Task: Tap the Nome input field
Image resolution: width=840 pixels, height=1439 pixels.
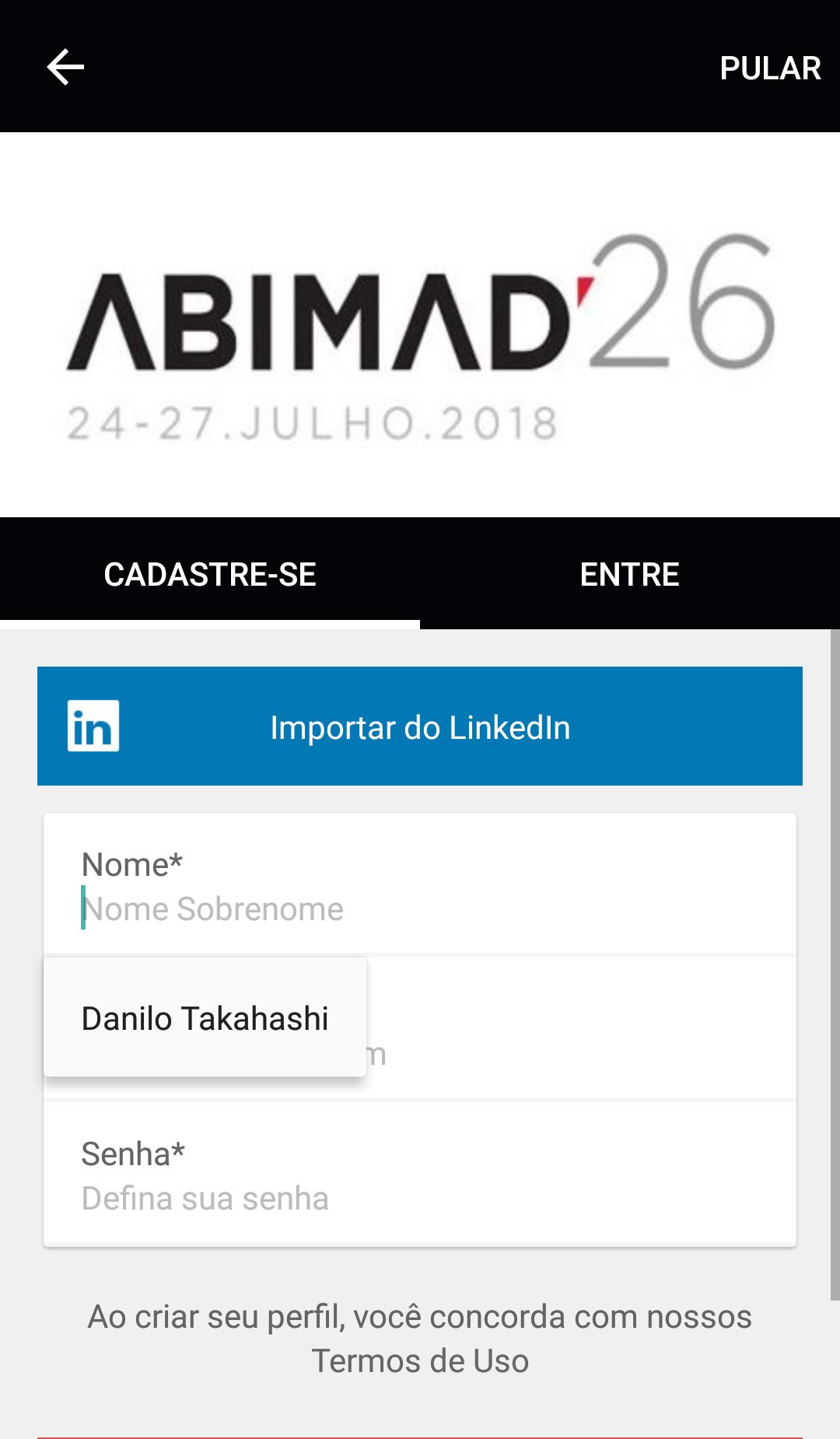Action: (x=420, y=891)
